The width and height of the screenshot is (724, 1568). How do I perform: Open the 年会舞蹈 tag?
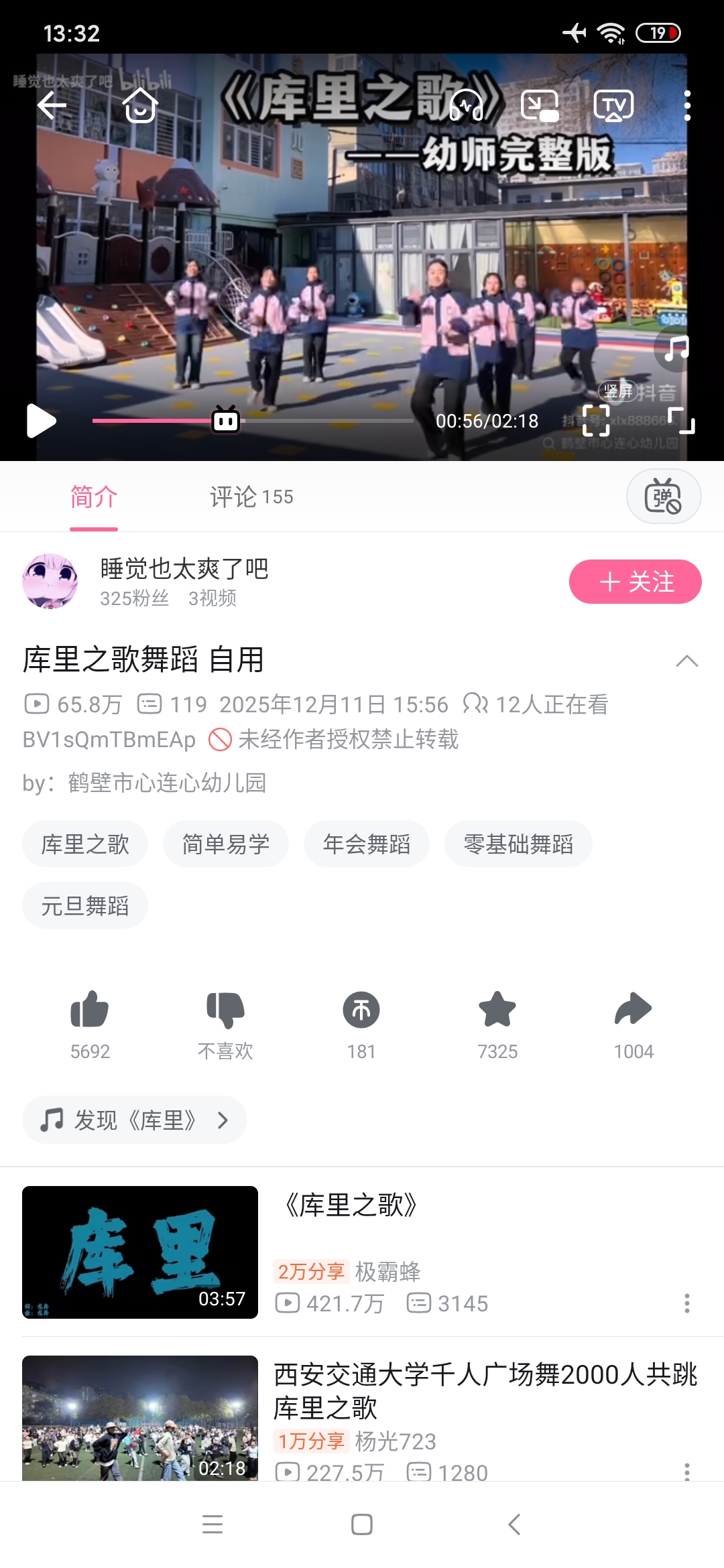[x=366, y=844]
